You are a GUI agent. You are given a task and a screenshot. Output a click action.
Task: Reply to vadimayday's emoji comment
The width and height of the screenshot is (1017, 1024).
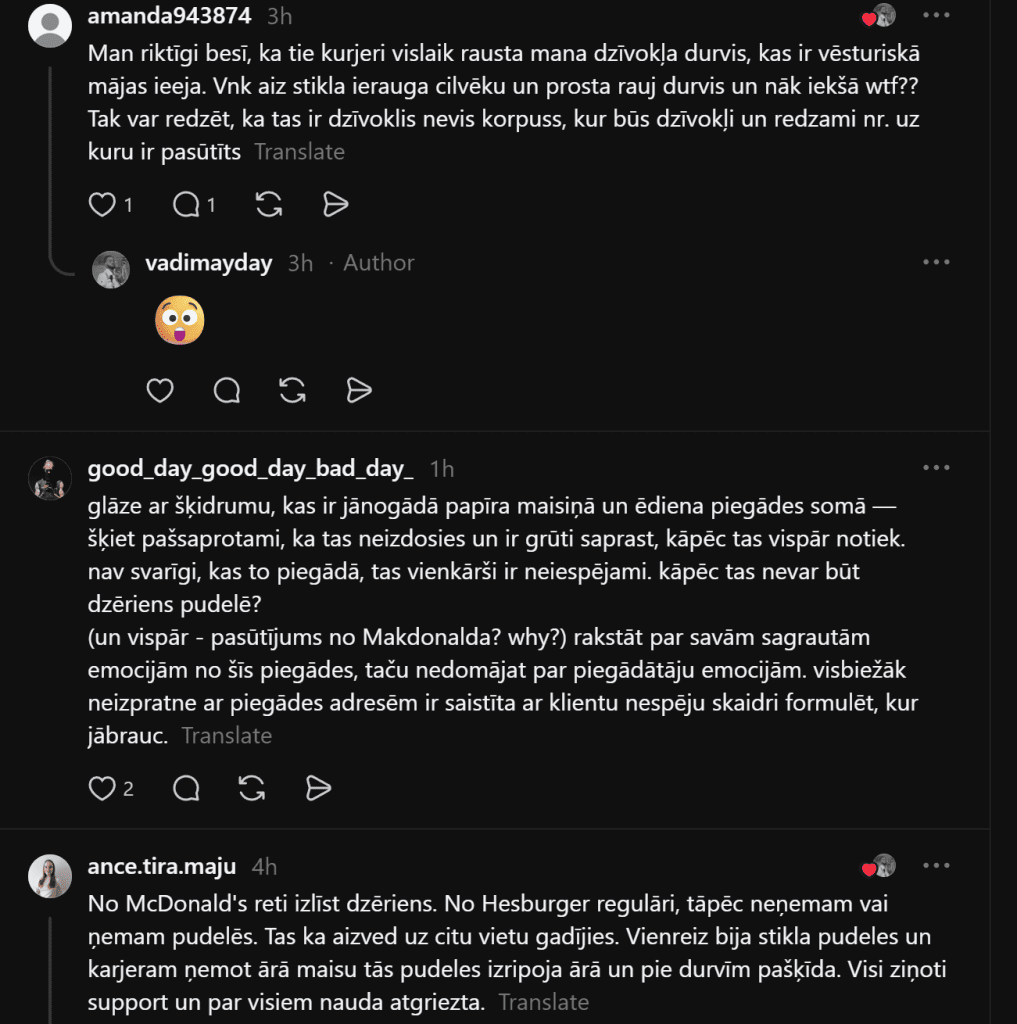point(227,391)
